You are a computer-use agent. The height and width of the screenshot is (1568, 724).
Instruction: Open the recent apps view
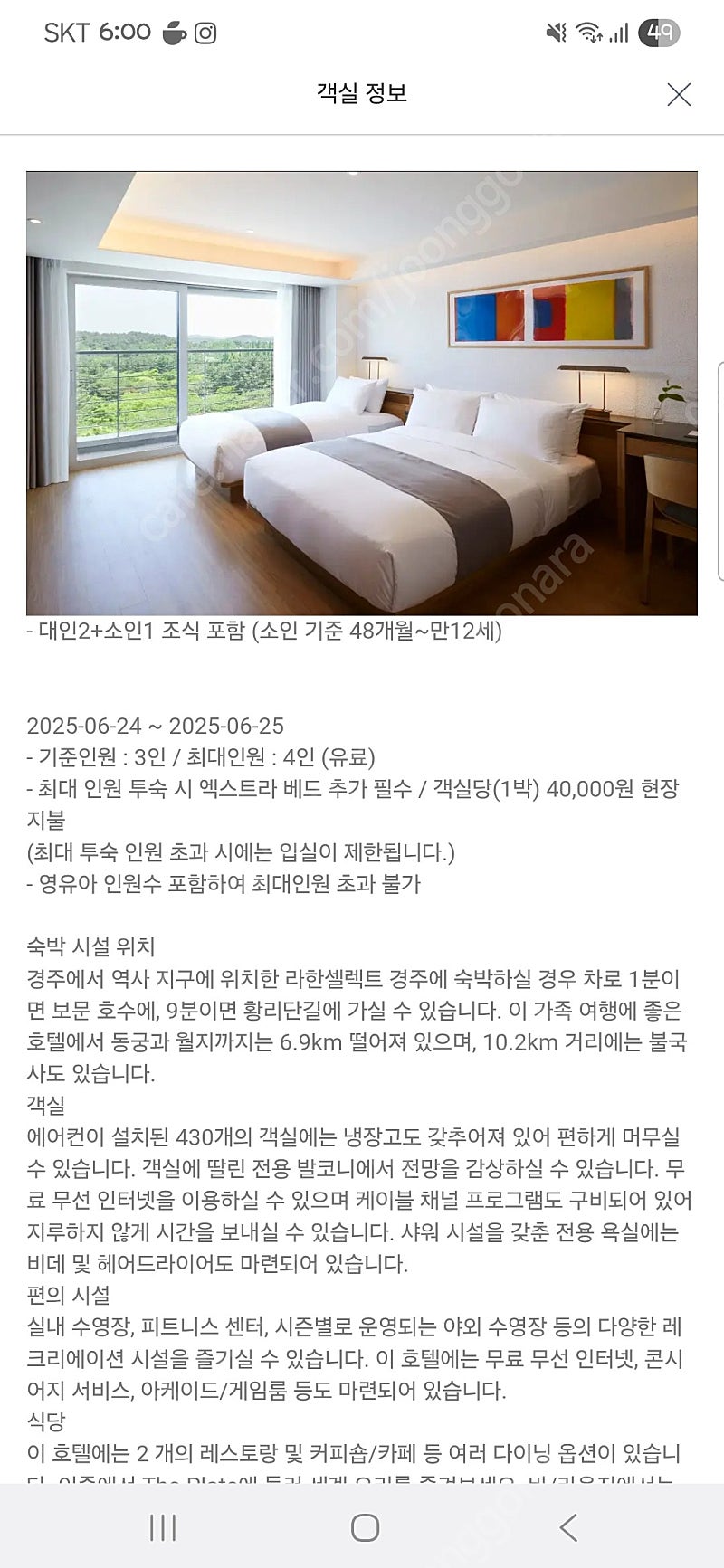click(163, 1528)
